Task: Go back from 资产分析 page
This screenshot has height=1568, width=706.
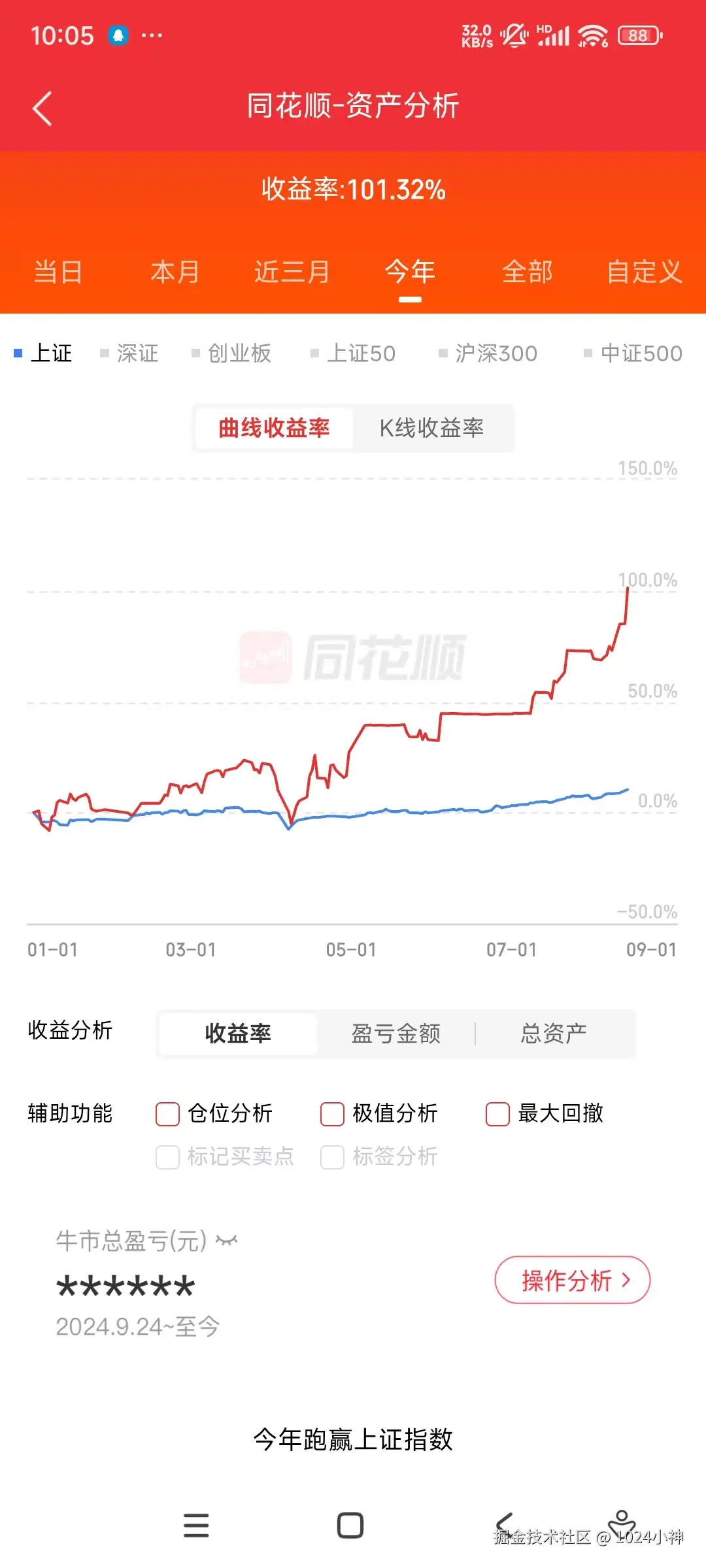Action: [x=42, y=108]
